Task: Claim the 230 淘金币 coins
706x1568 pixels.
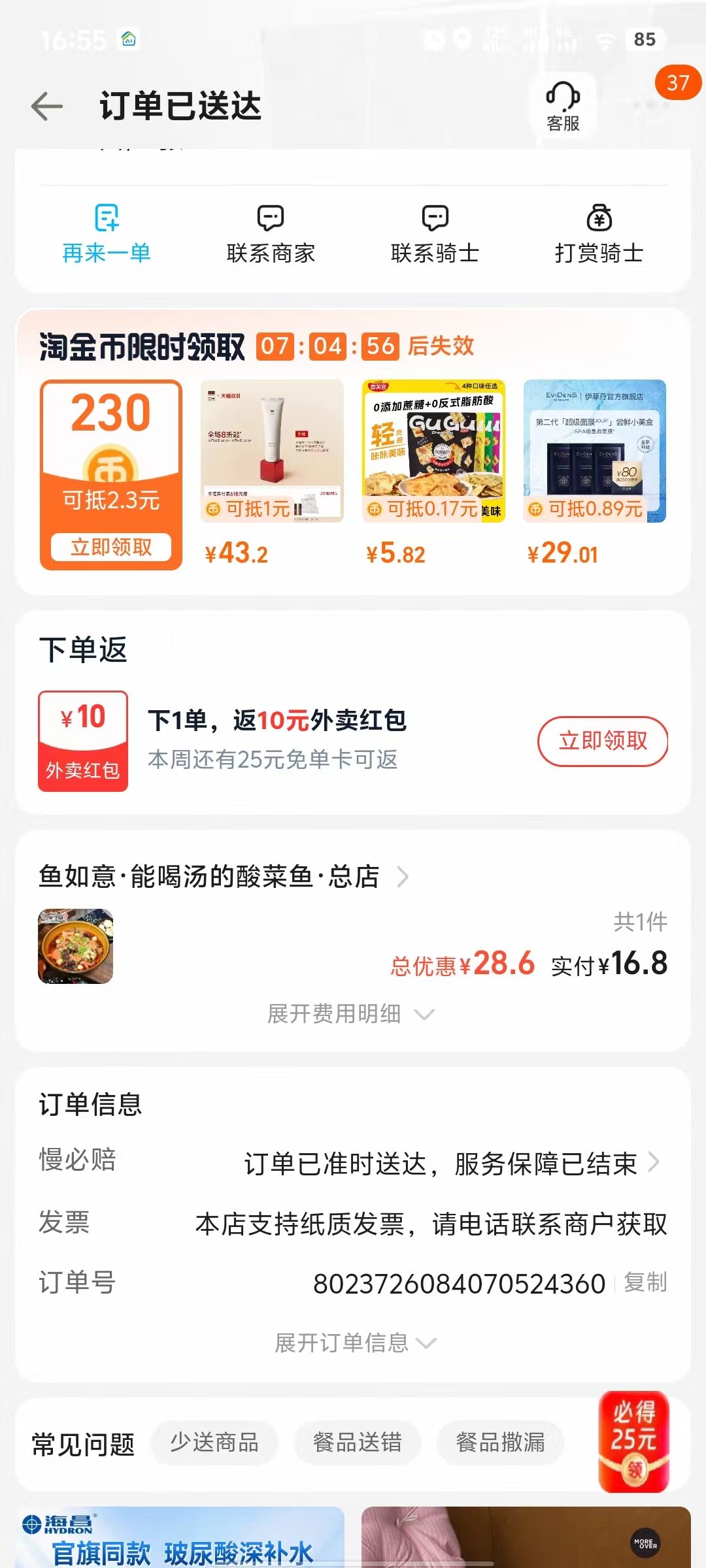Action: pyautogui.click(x=111, y=547)
